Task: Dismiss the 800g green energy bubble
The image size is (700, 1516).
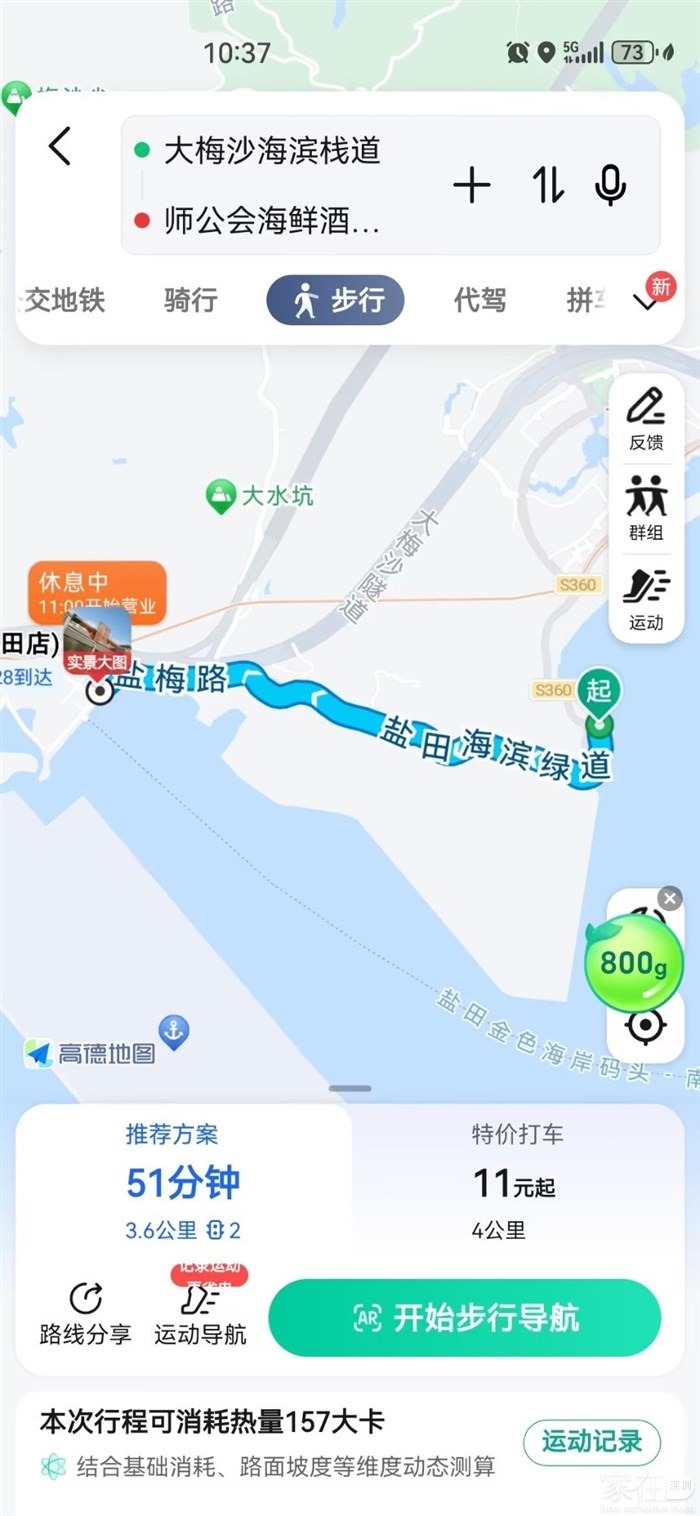Action: 671,898
